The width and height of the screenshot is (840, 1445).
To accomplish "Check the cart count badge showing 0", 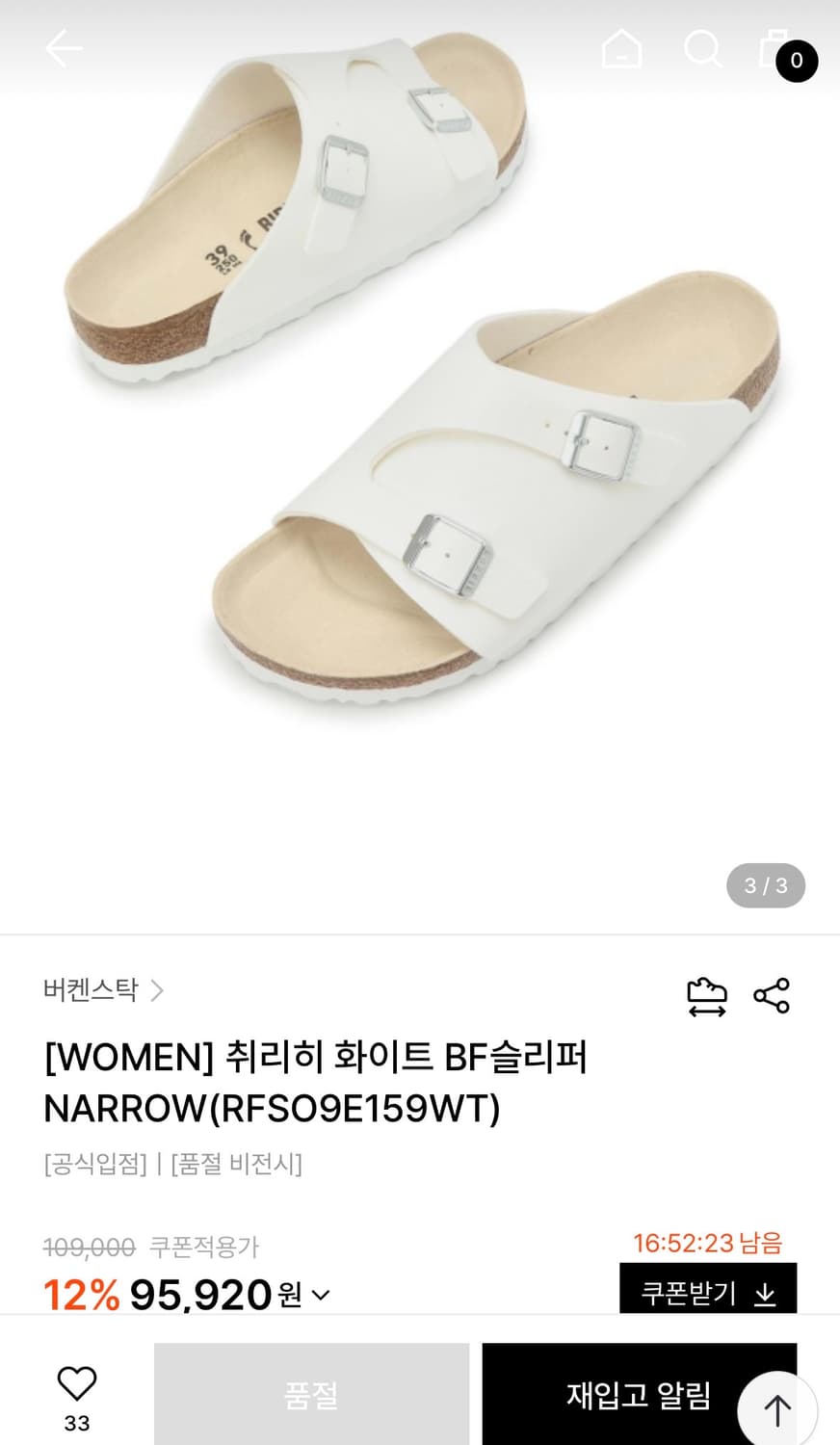I will (x=796, y=60).
